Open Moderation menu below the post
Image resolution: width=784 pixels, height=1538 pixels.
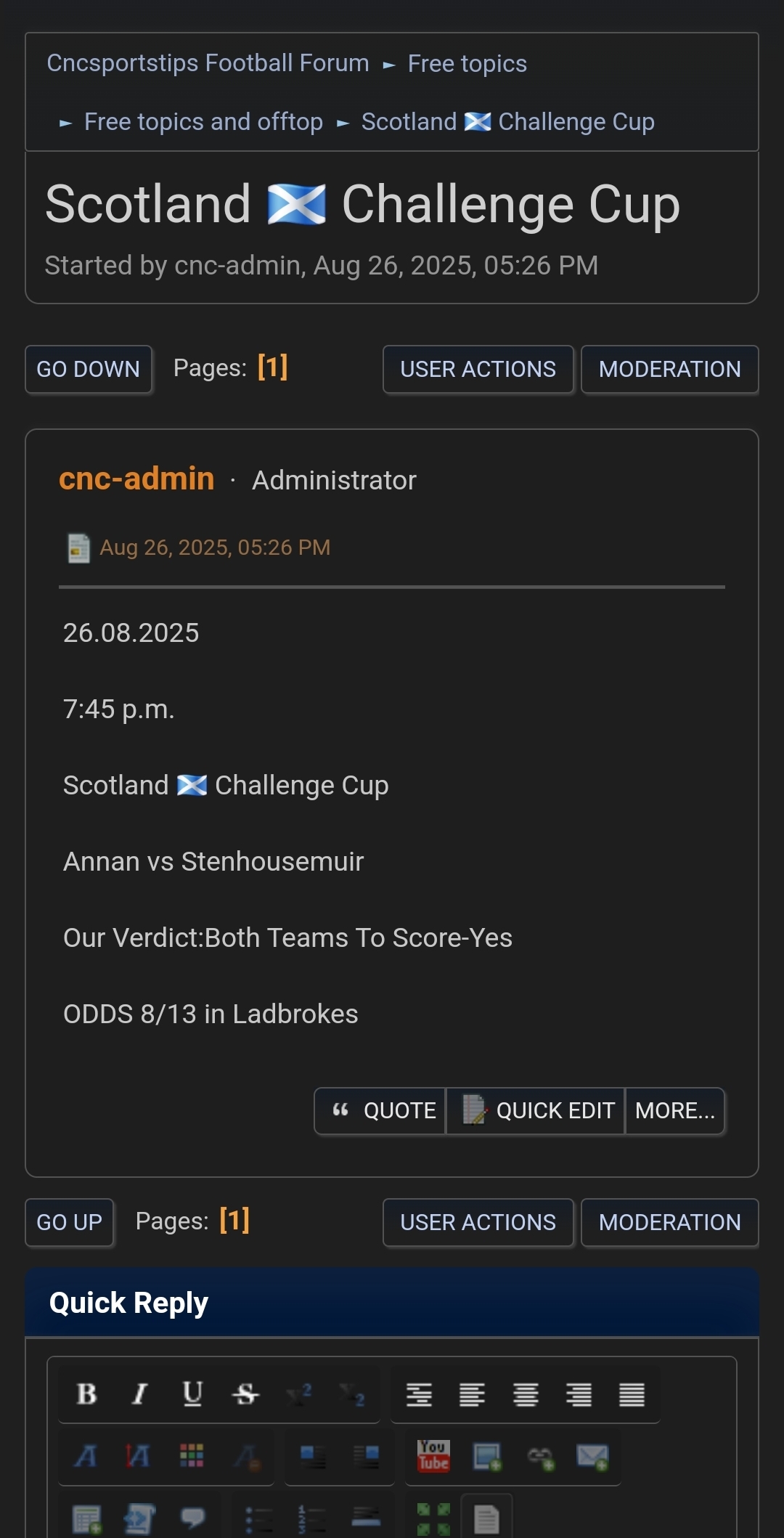(669, 1222)
